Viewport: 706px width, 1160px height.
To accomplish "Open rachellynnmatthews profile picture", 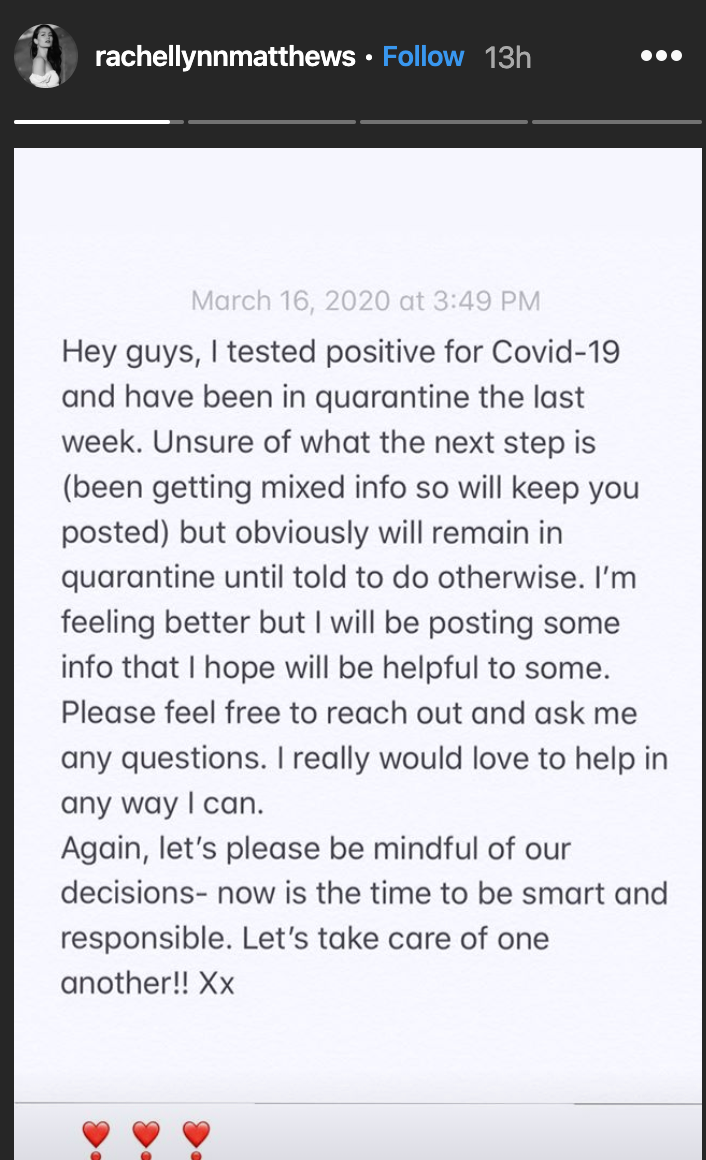I will pos(46,56).
